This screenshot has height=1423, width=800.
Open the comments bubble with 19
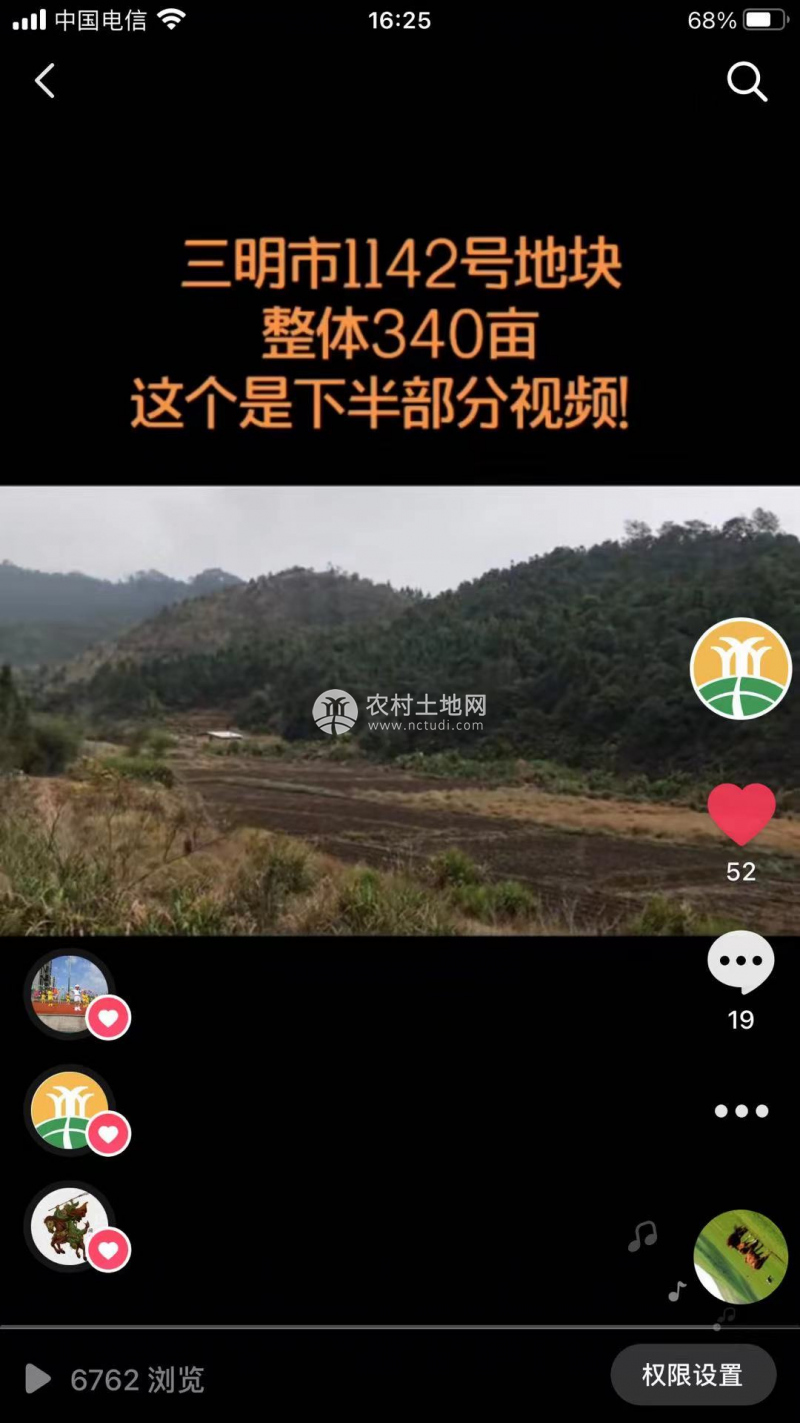(741, 963)
